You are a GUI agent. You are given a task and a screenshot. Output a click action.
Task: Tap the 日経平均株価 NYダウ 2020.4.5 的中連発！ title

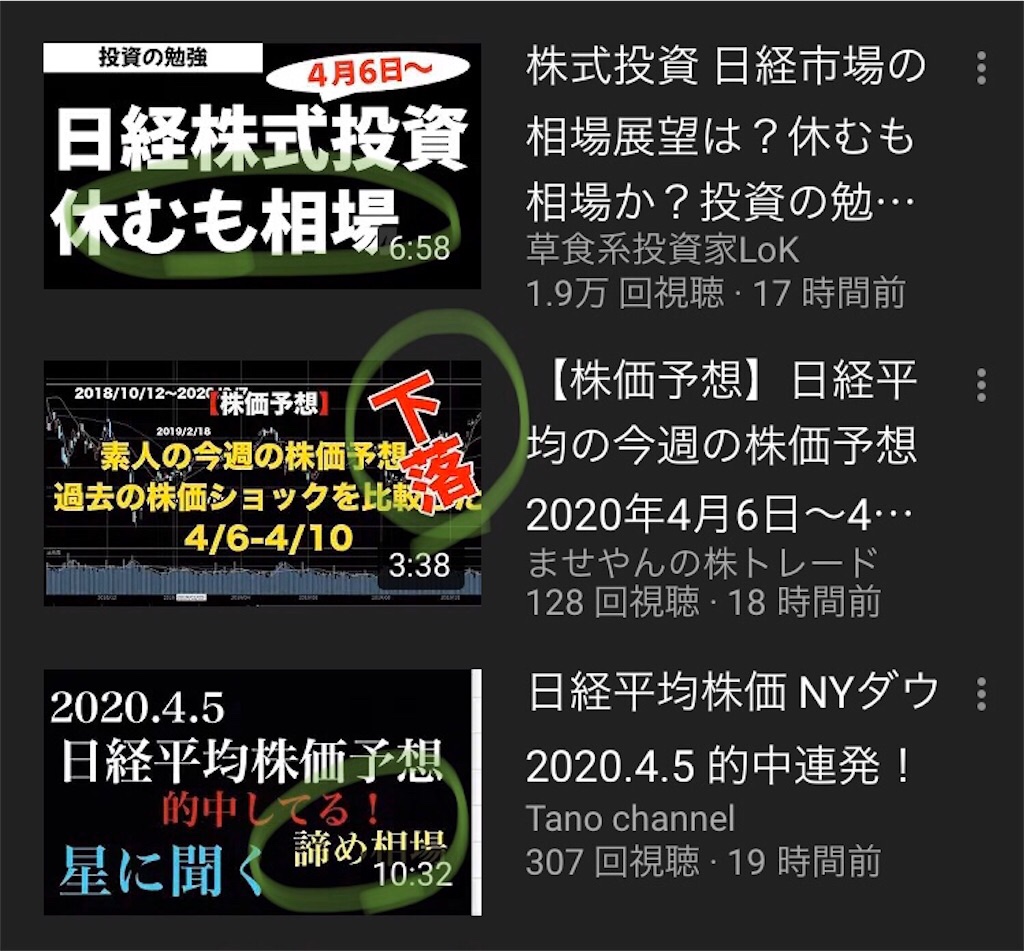point(732,729)
